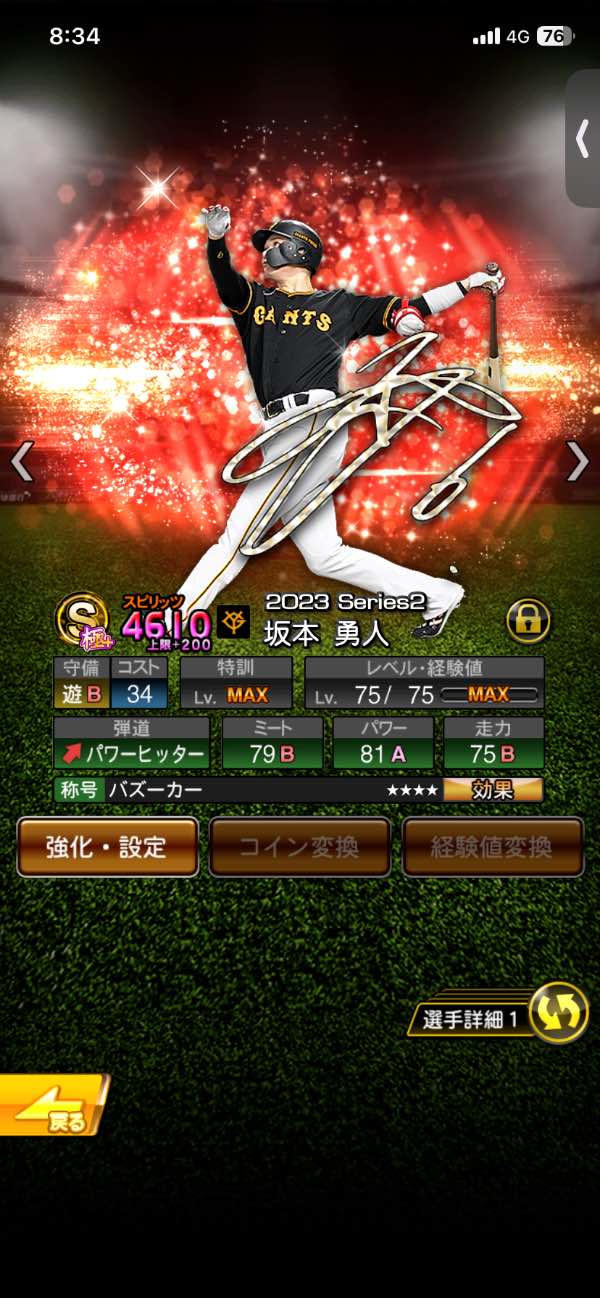
Task: Show the previous player with left arrow
Action: 22,461
